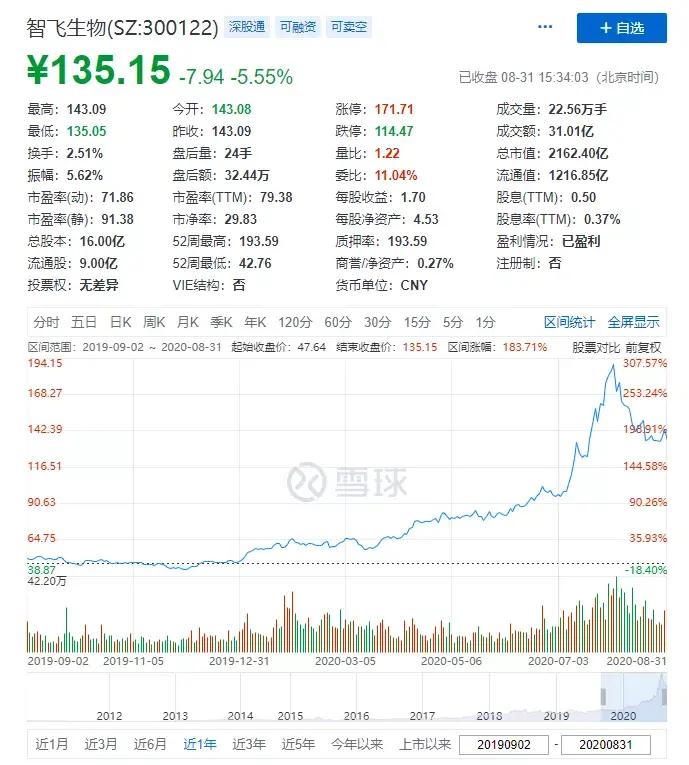The height and width of the screenshot is (765, 689).
Task: Edit the start date field 20190902
Action: pos(506,745)
